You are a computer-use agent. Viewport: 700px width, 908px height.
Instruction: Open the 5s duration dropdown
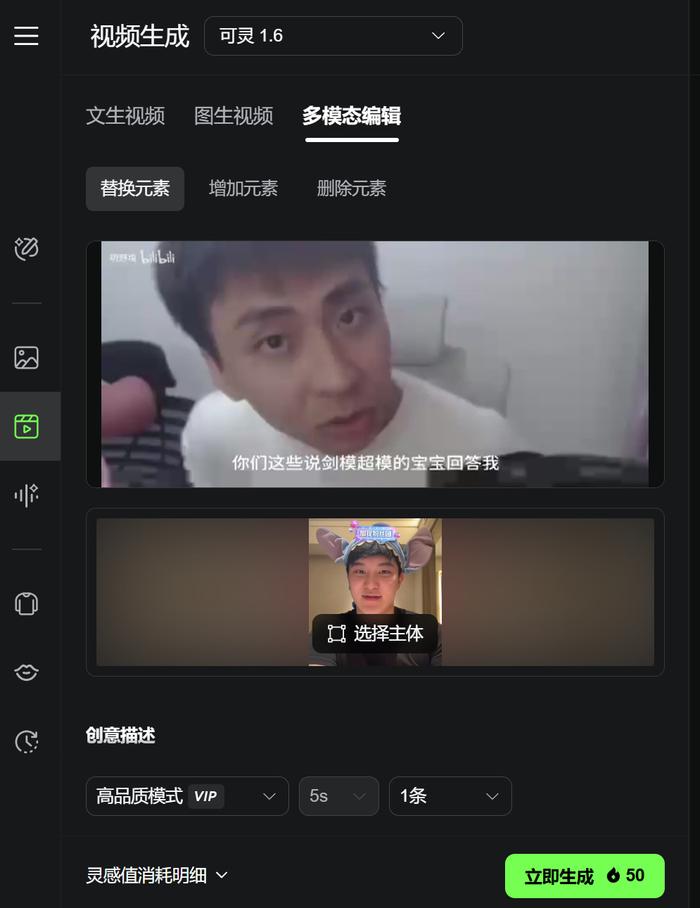point(338,796)
